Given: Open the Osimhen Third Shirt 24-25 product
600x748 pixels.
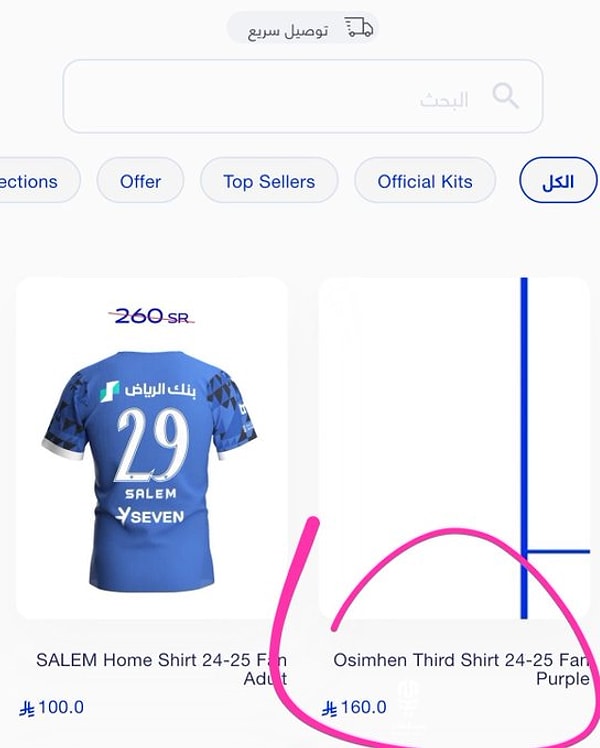Looking at the screenshot, I should pyautogui.click(x=454, y=448).
